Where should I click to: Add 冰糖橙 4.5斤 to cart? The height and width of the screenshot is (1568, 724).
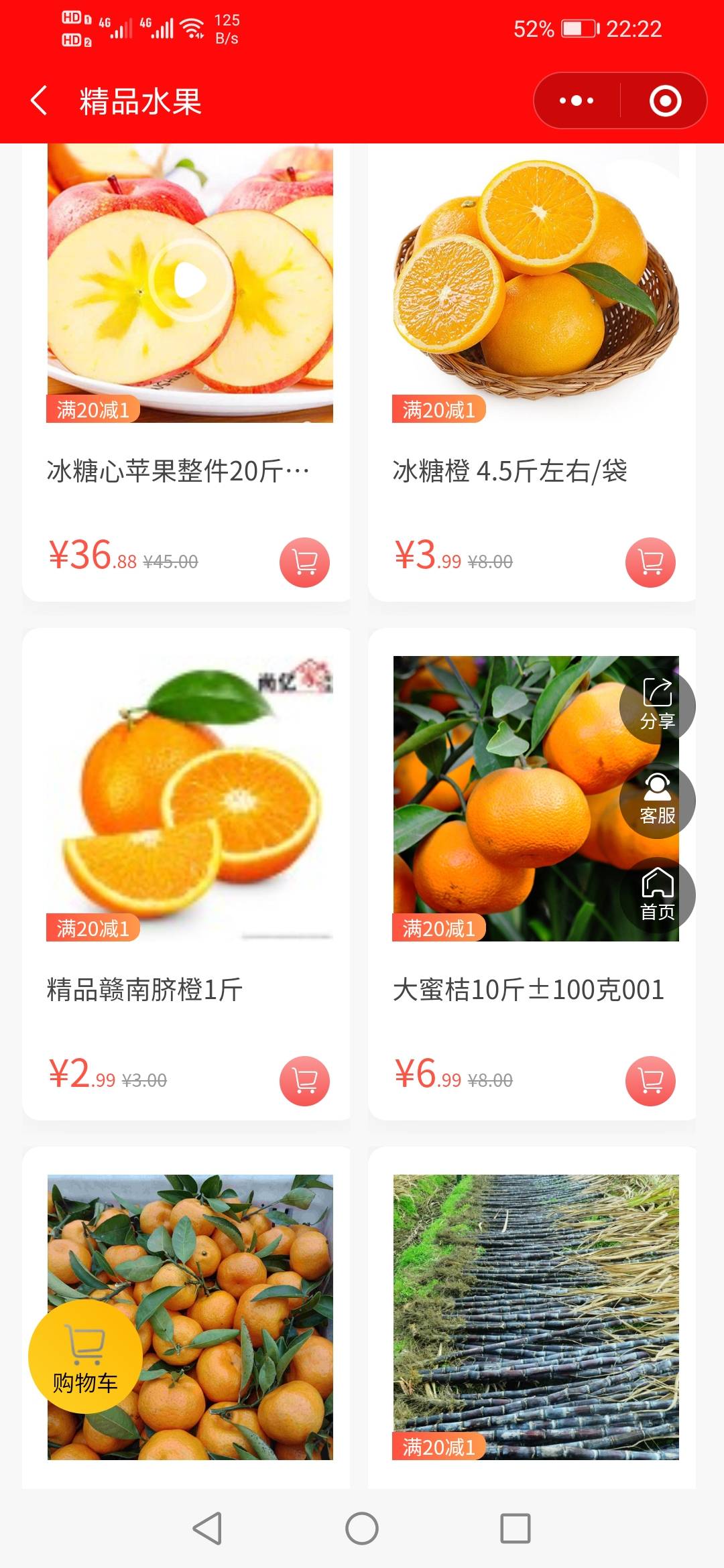(x=650, y=562)
